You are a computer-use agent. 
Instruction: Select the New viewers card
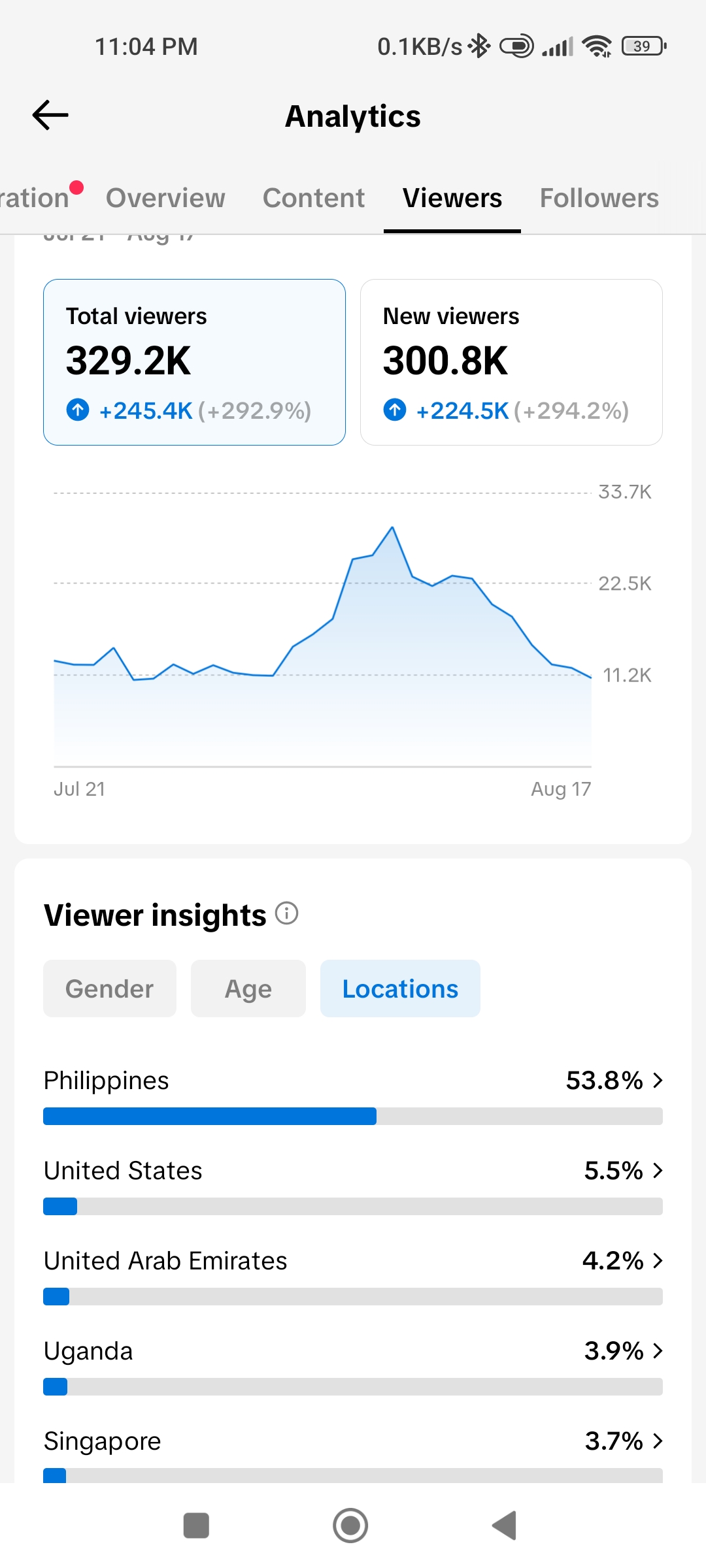click(x=511, y=362)
